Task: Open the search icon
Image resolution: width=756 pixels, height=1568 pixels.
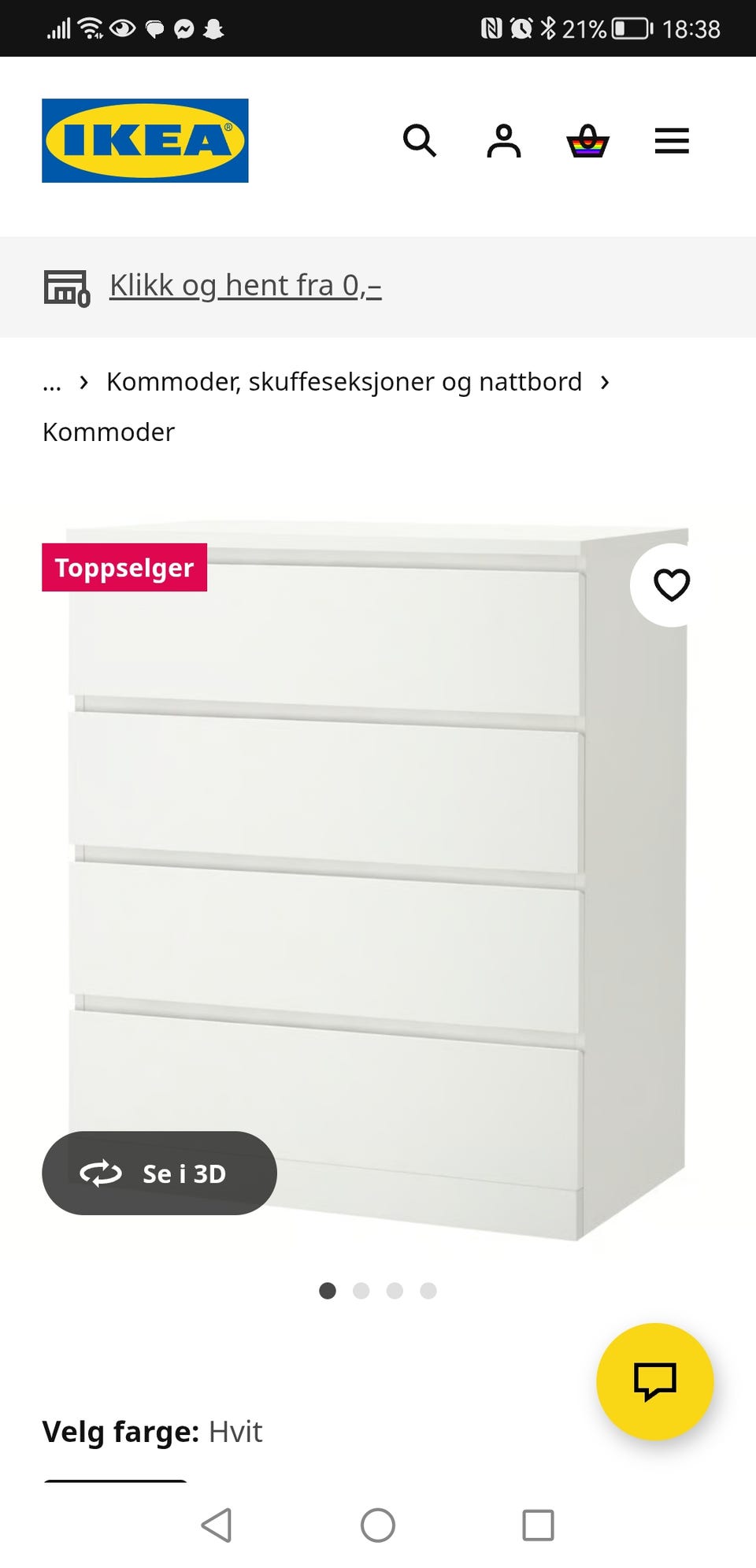Action: 420,141
